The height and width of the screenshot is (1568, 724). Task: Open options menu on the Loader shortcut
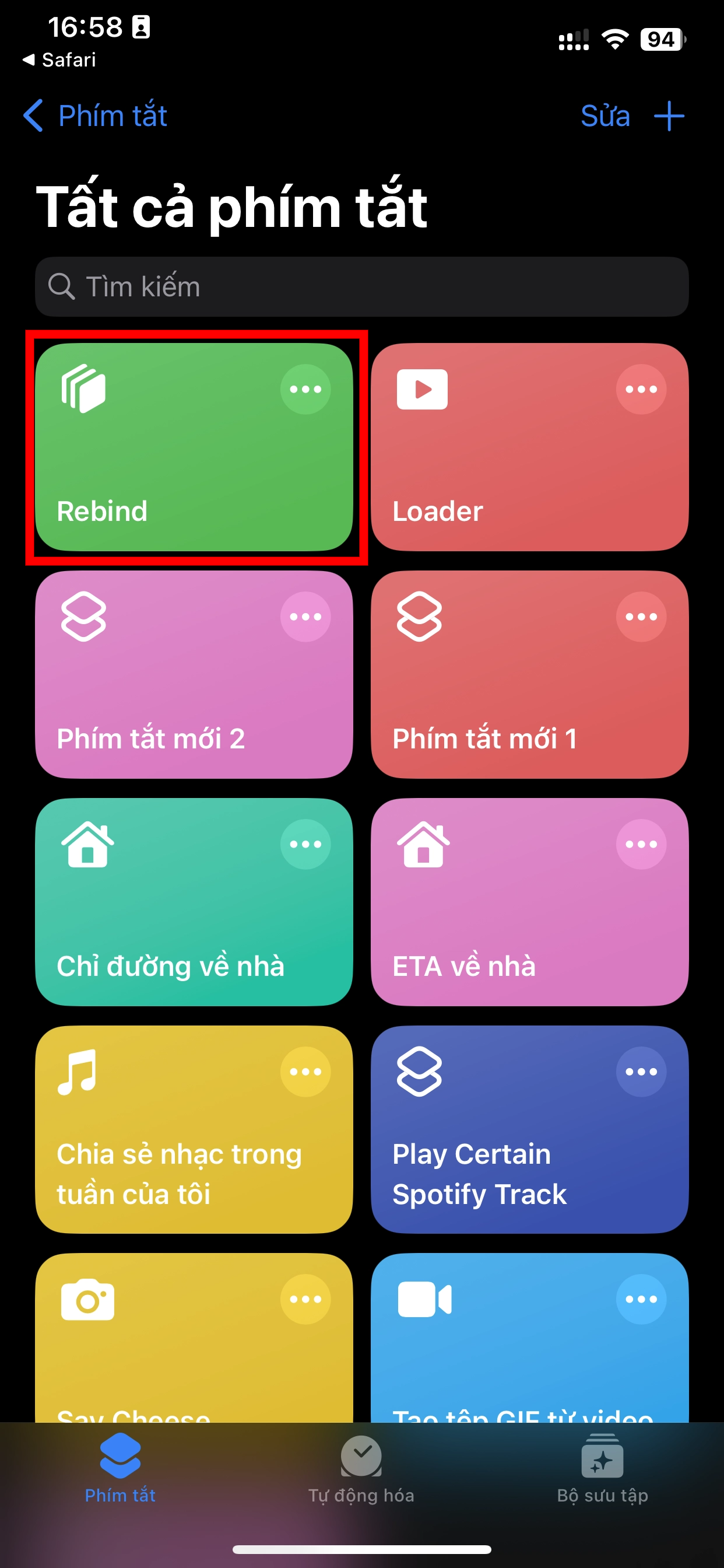click(640, 388)
